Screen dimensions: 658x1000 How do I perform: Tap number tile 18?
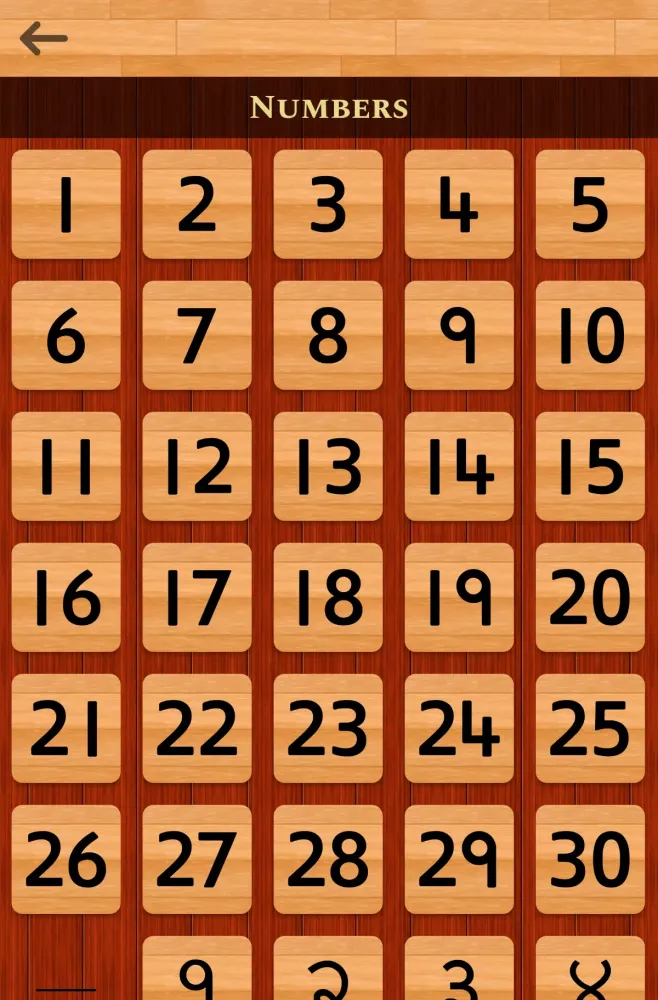tap(328, 597)
